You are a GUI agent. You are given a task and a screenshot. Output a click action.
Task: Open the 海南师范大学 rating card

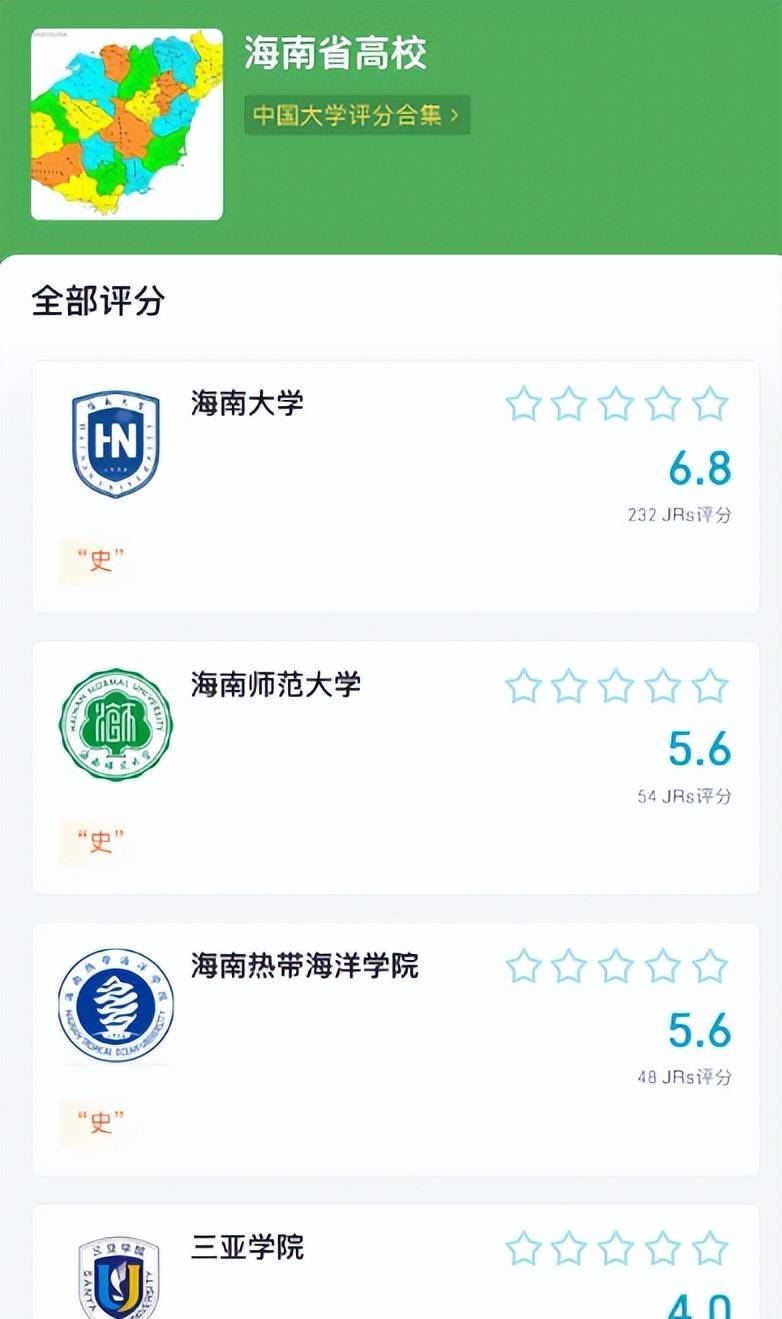[396, 768]
